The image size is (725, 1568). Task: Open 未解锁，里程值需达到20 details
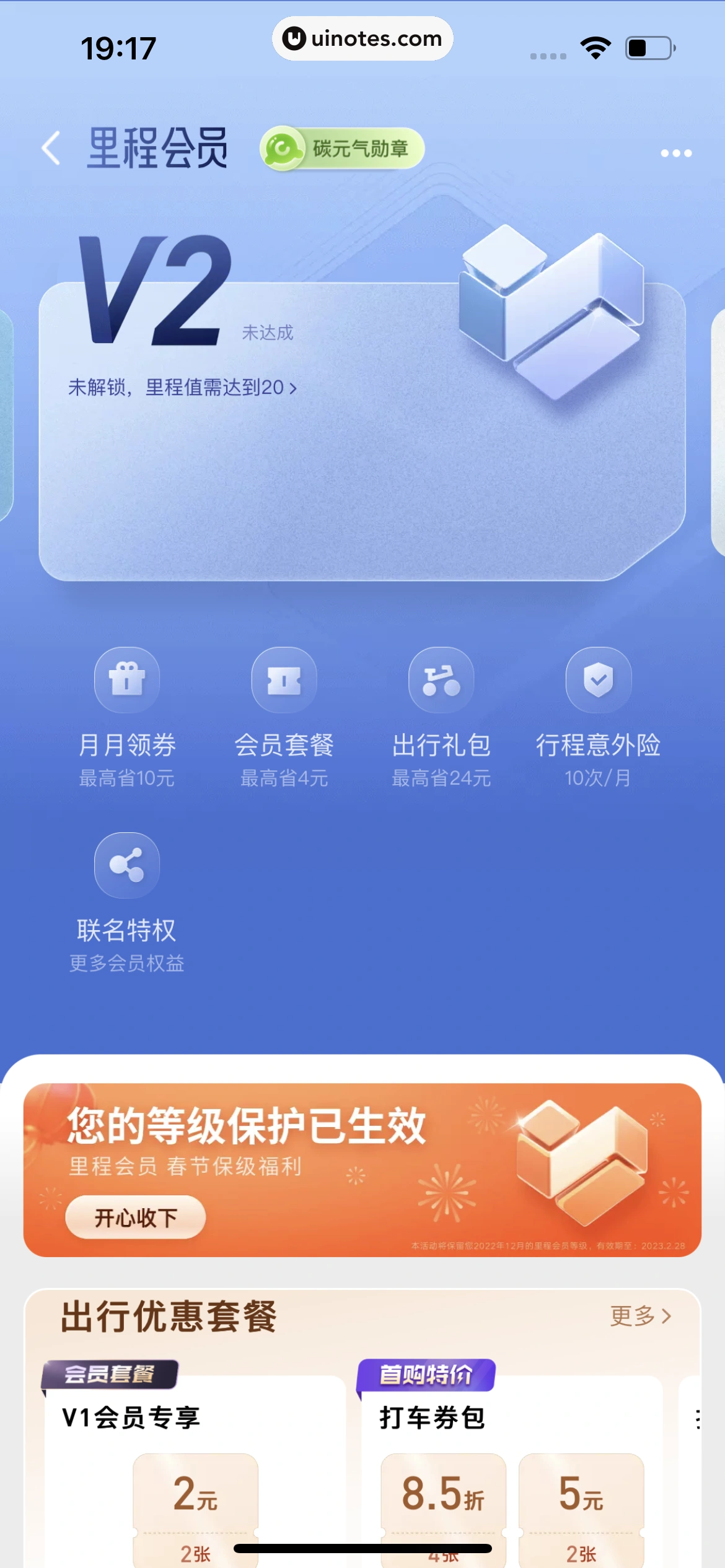[182, 388]
